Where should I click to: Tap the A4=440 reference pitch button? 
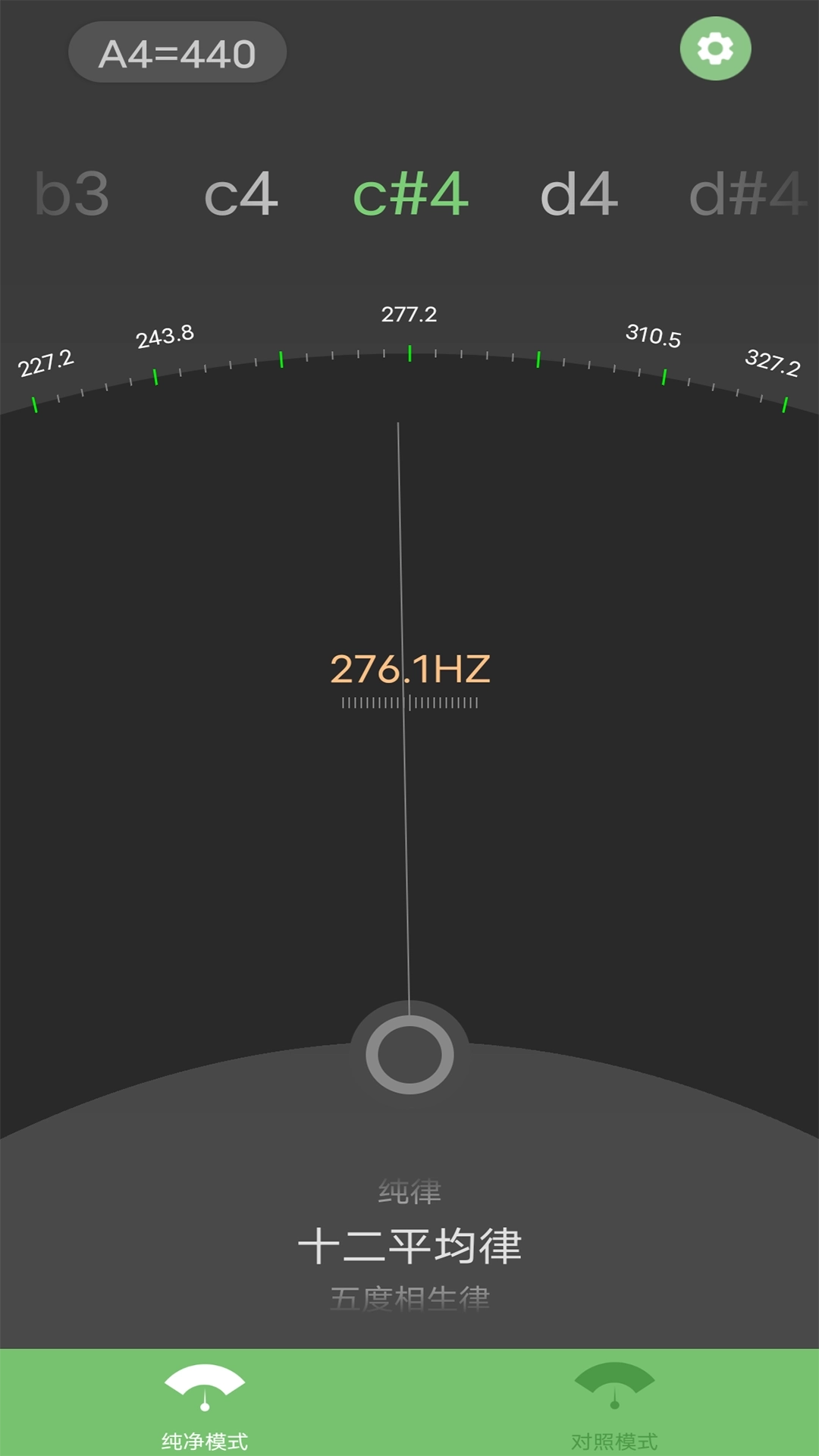pos(177,52)
